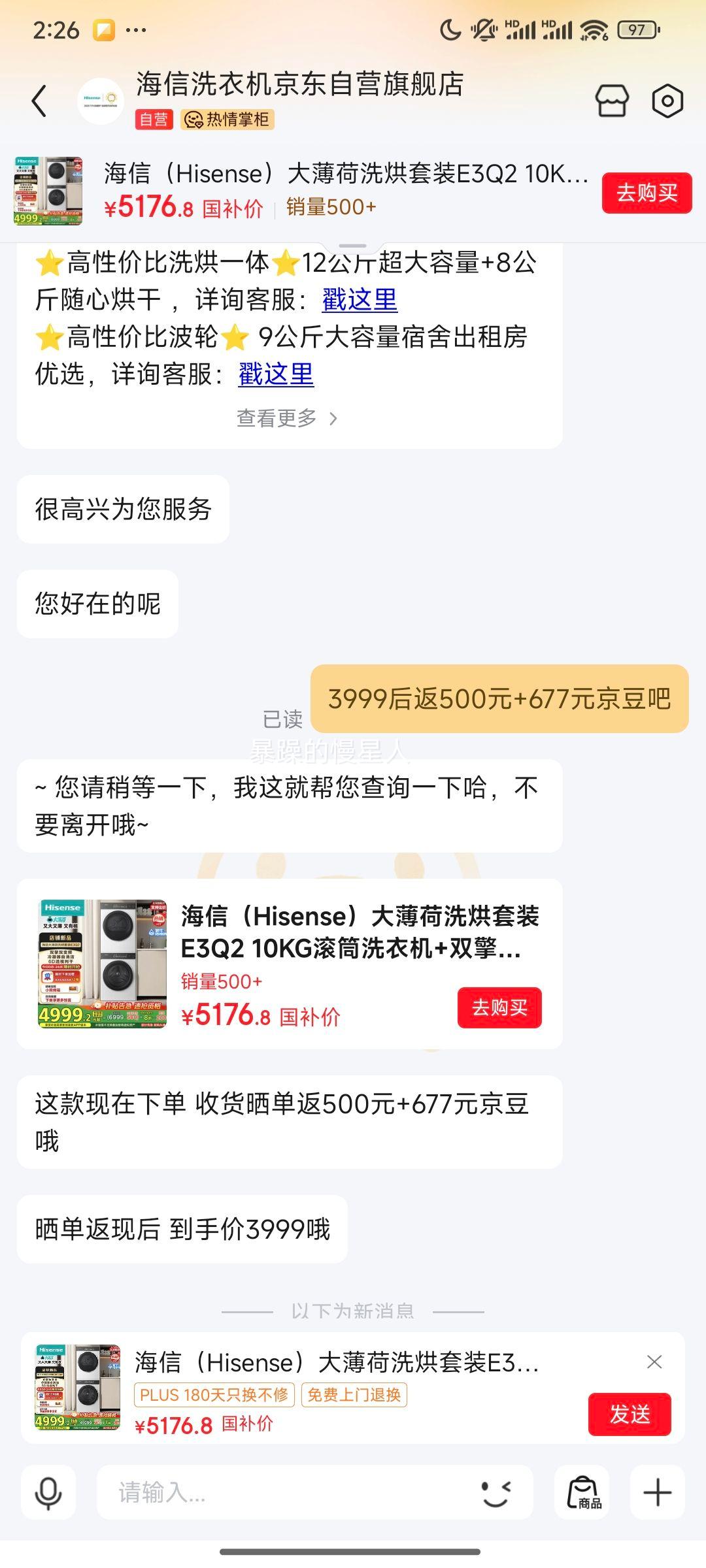This screenshot has height=1568, width=706.
Task: Dismiss the product suggestion above input
Action: (x=654, y=1362)
